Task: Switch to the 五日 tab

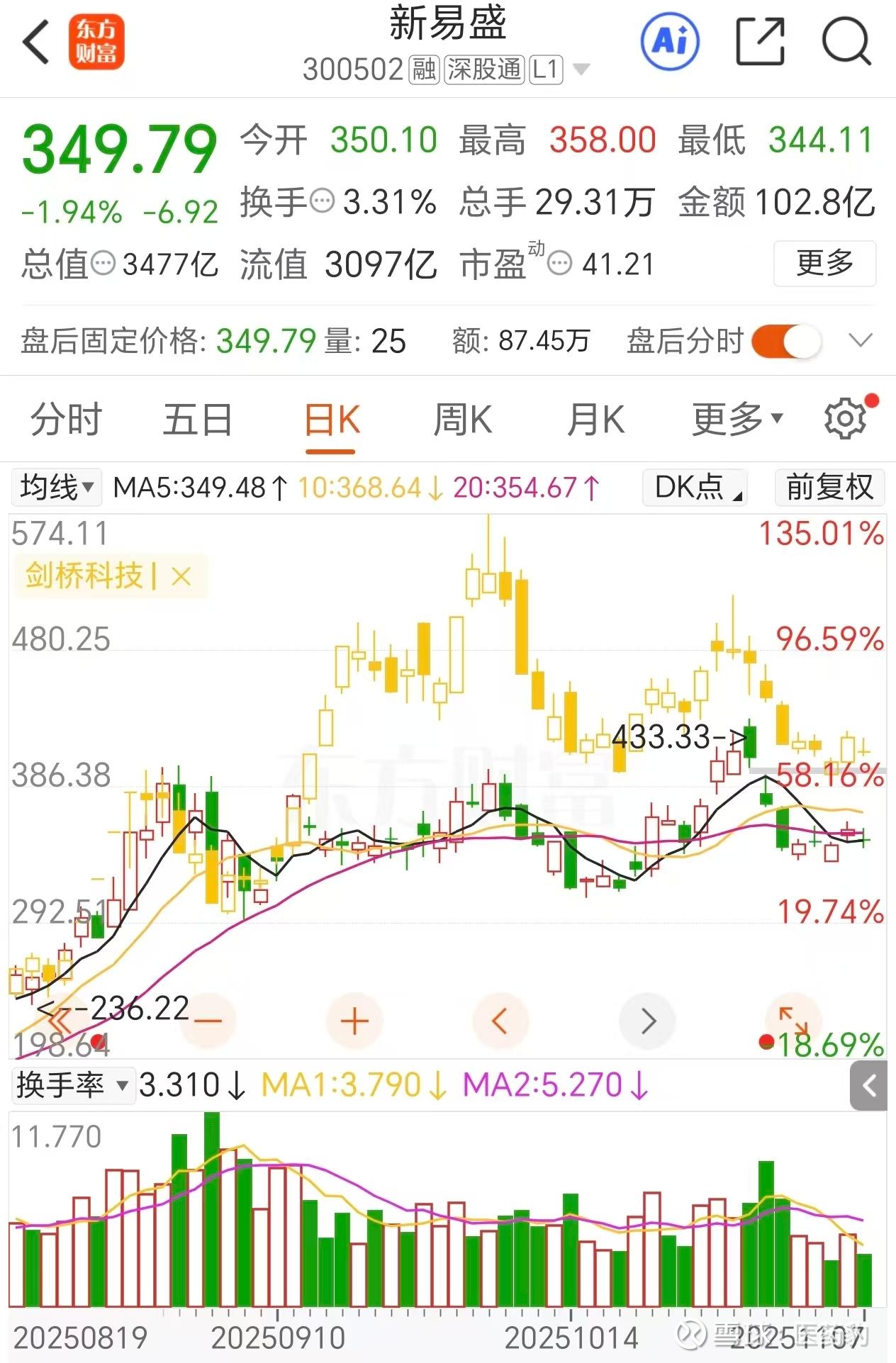Action: click(198, 420)
